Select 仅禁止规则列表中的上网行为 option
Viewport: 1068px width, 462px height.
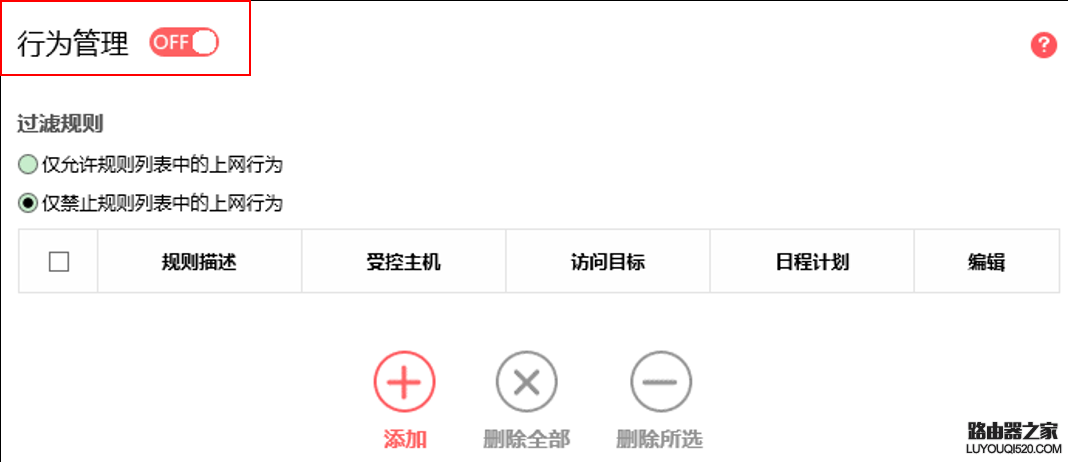point(28,203)
